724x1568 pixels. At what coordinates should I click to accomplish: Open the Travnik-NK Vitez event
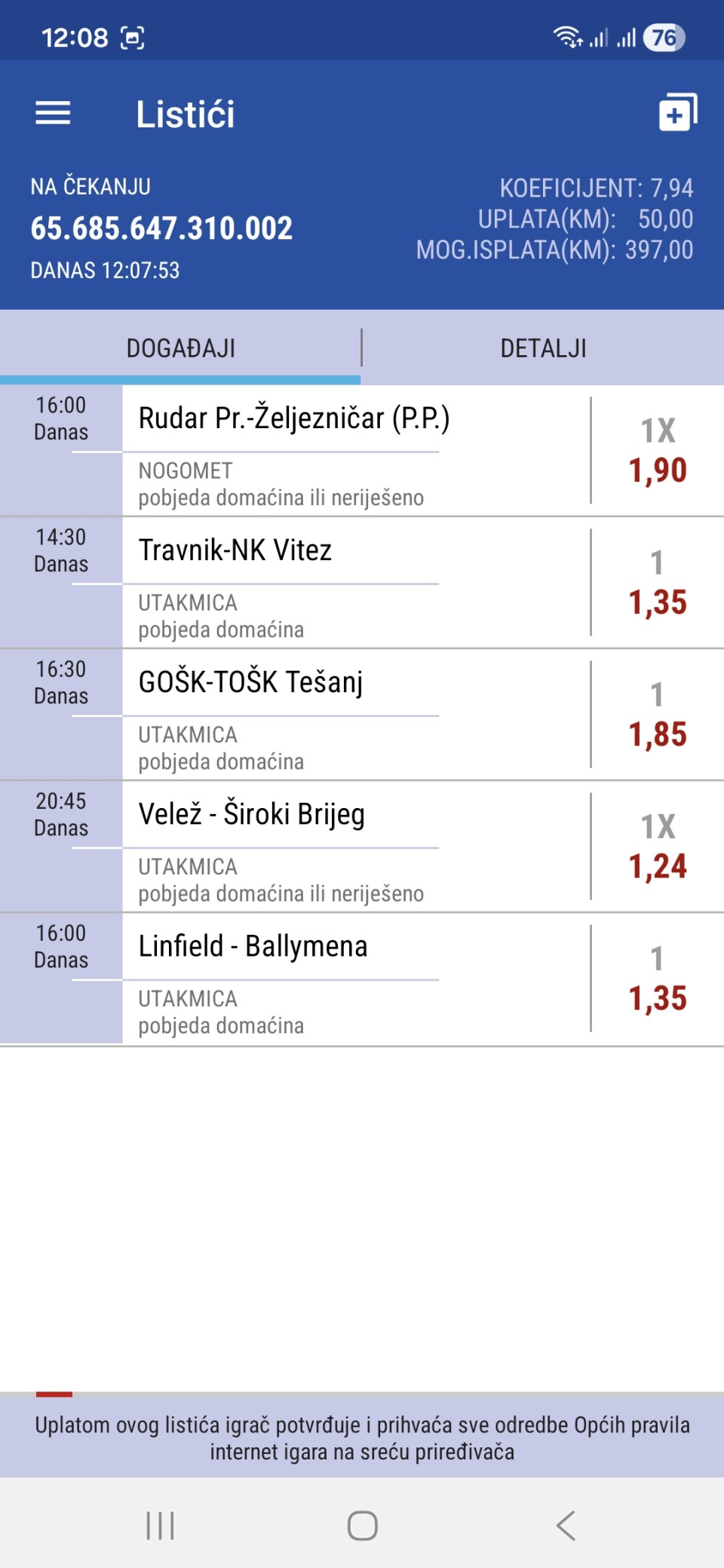point(235,551)
